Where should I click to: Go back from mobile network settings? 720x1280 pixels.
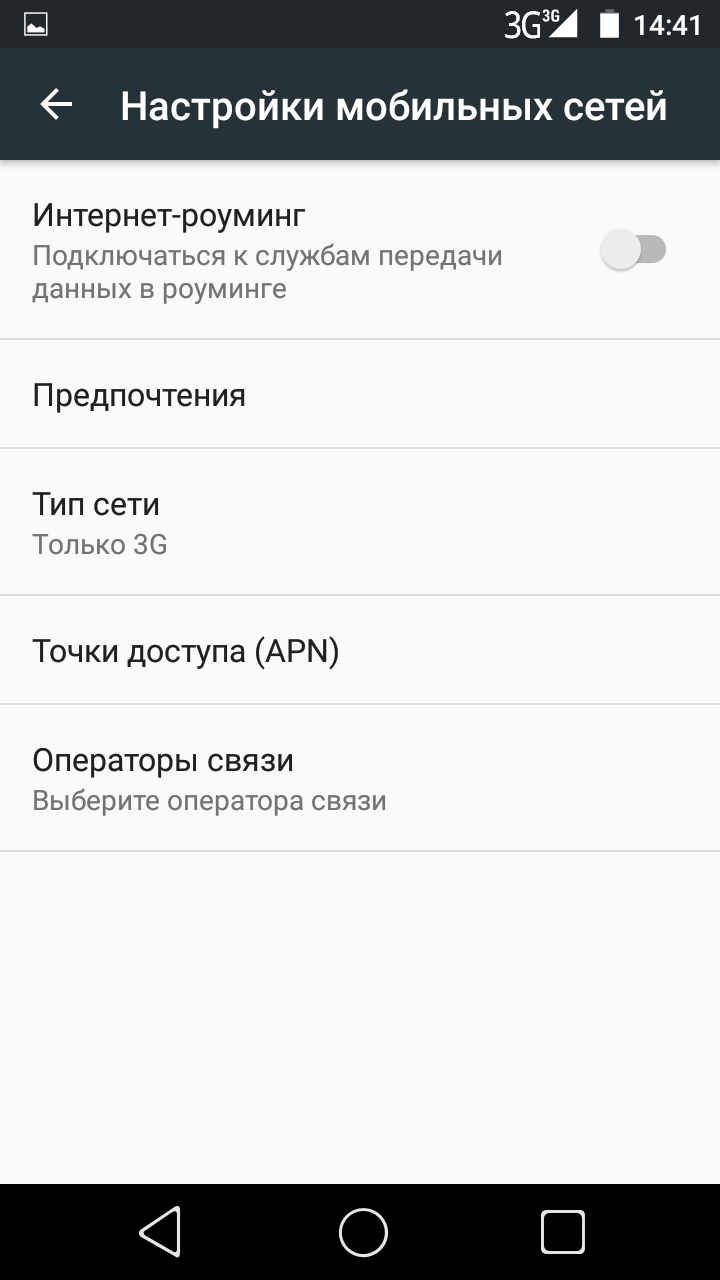(x=56, y=105)
